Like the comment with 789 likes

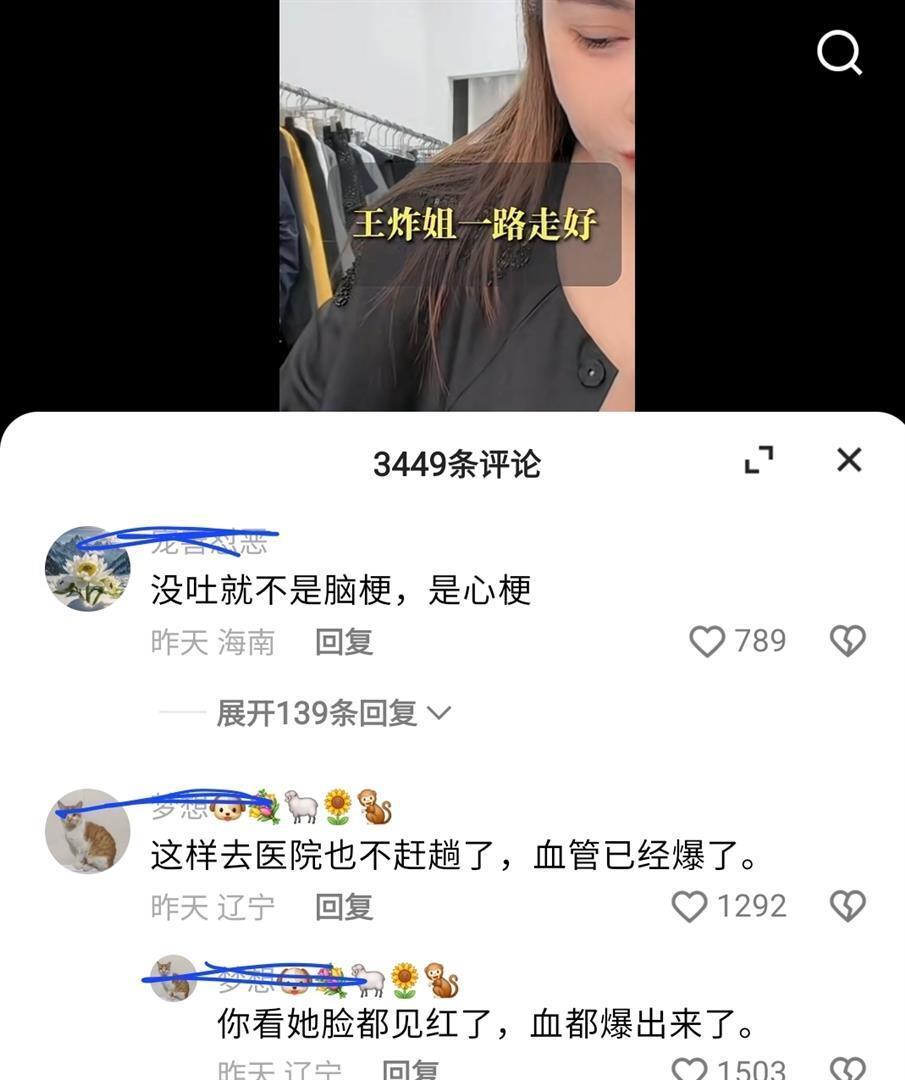click(x=707, y=641)
